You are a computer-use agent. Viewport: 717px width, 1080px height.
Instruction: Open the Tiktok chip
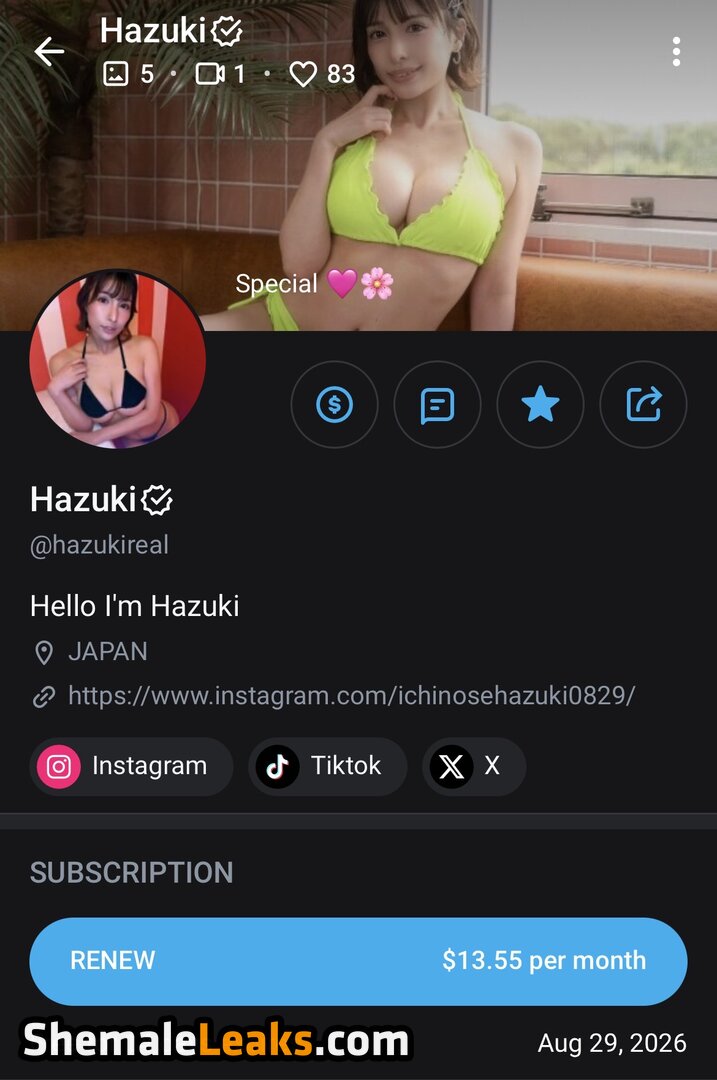[x=328, y=766]
